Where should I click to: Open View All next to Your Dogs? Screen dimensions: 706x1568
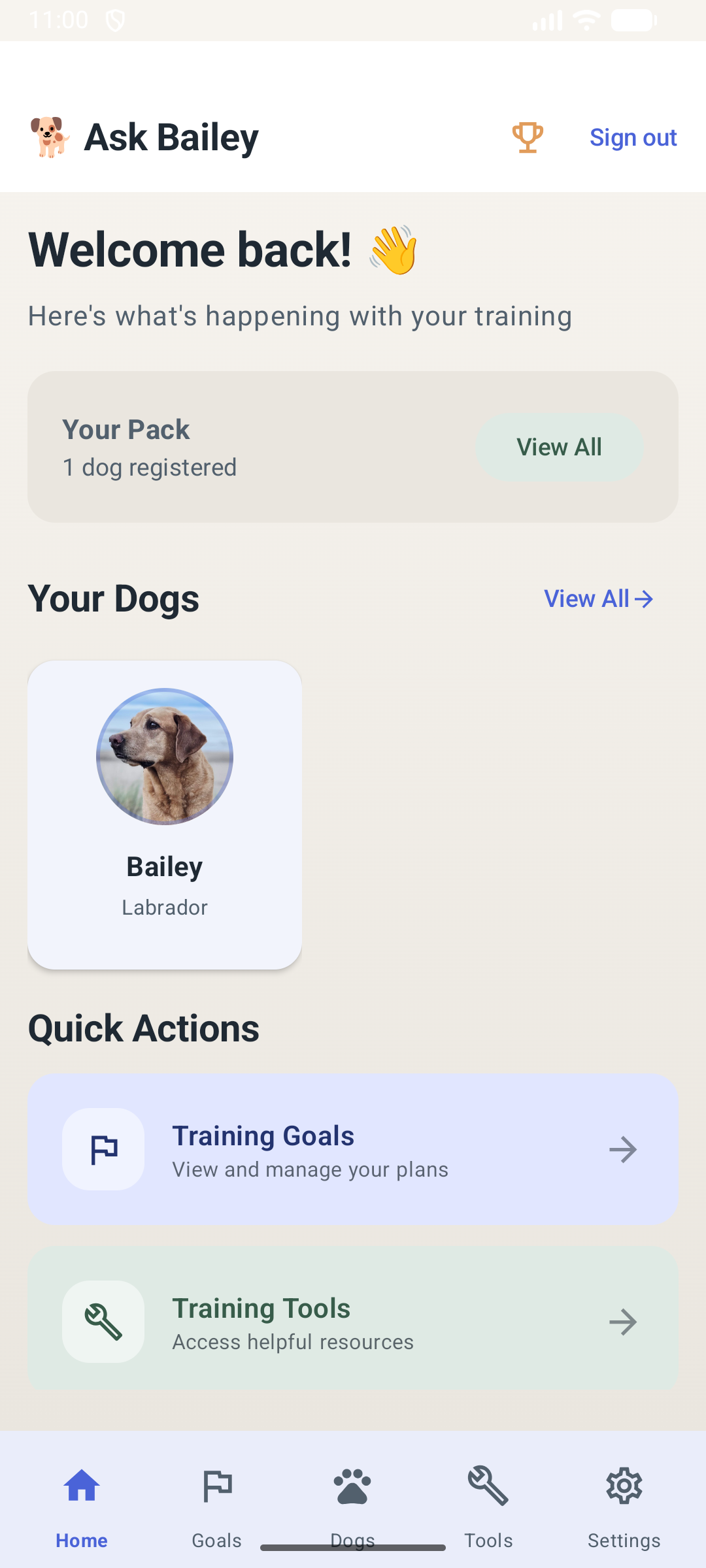[598, 598]
